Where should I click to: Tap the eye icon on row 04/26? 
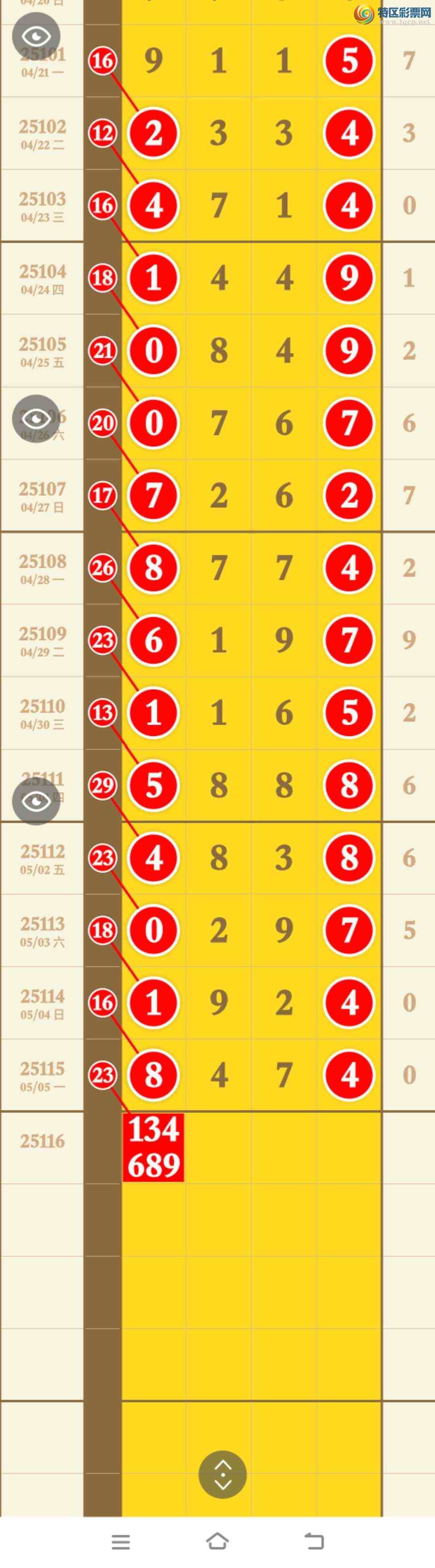click(36, 419)
